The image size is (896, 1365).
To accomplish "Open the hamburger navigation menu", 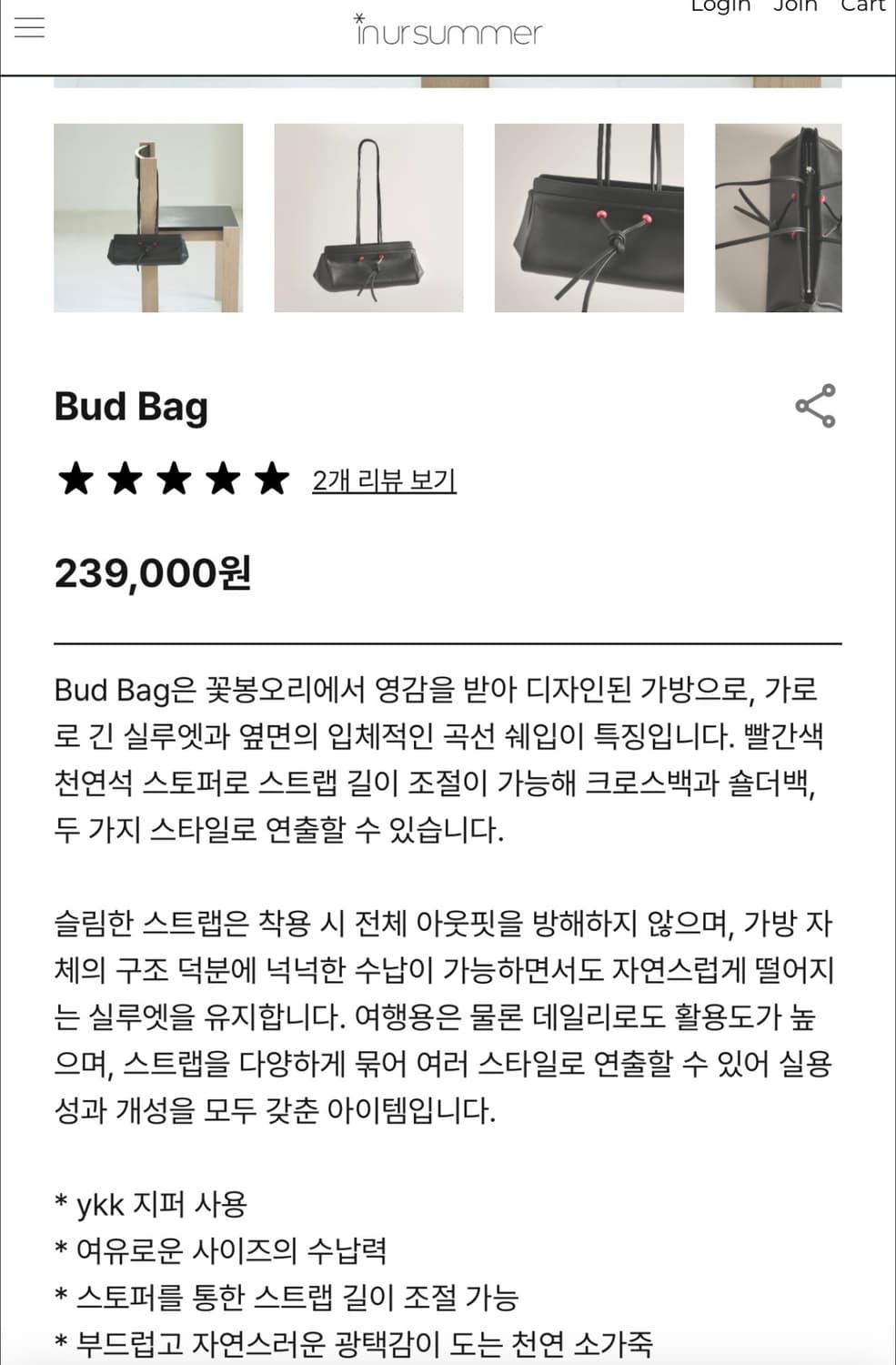I will tap(30, 27).
